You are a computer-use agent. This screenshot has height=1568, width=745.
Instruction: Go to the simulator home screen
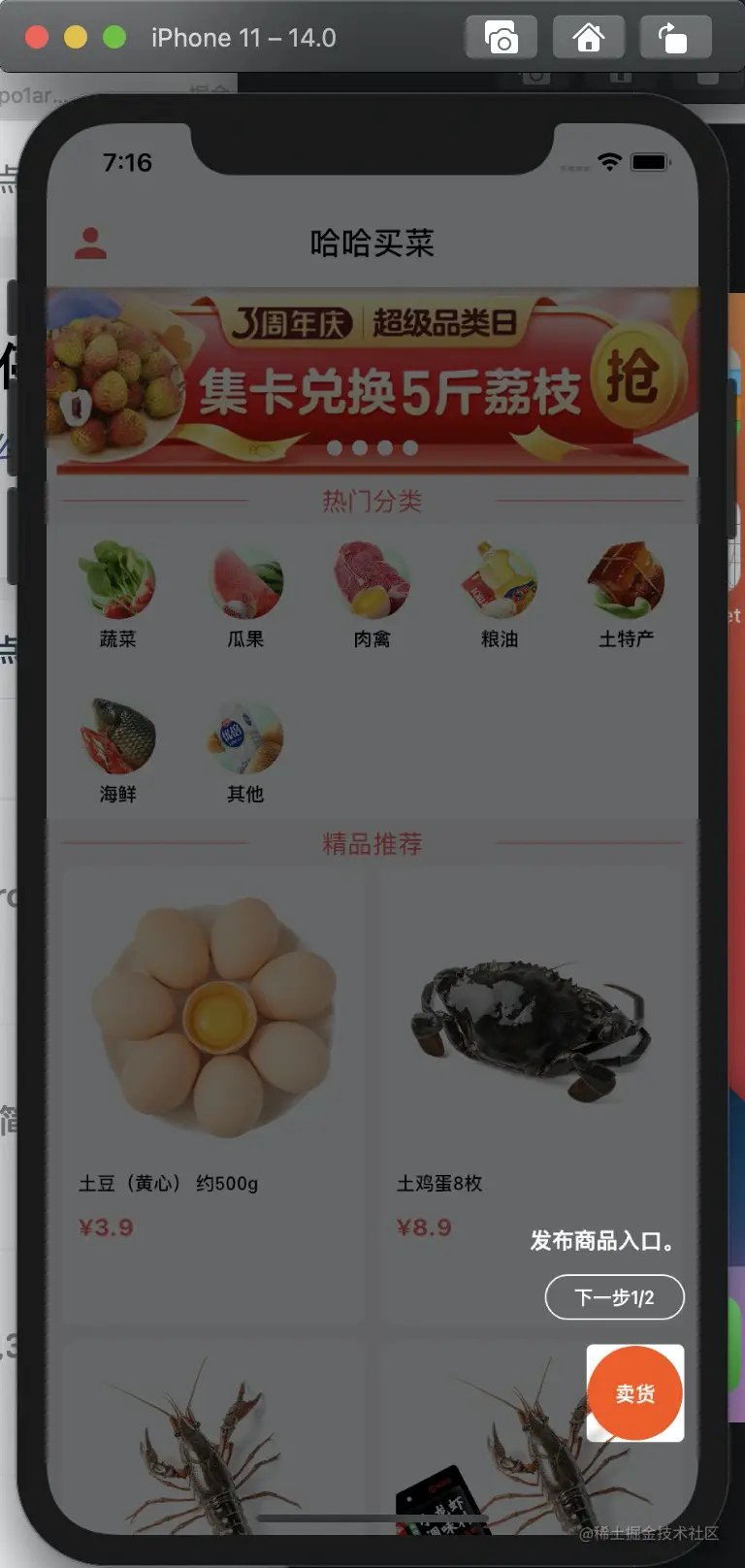click(588, 39)
